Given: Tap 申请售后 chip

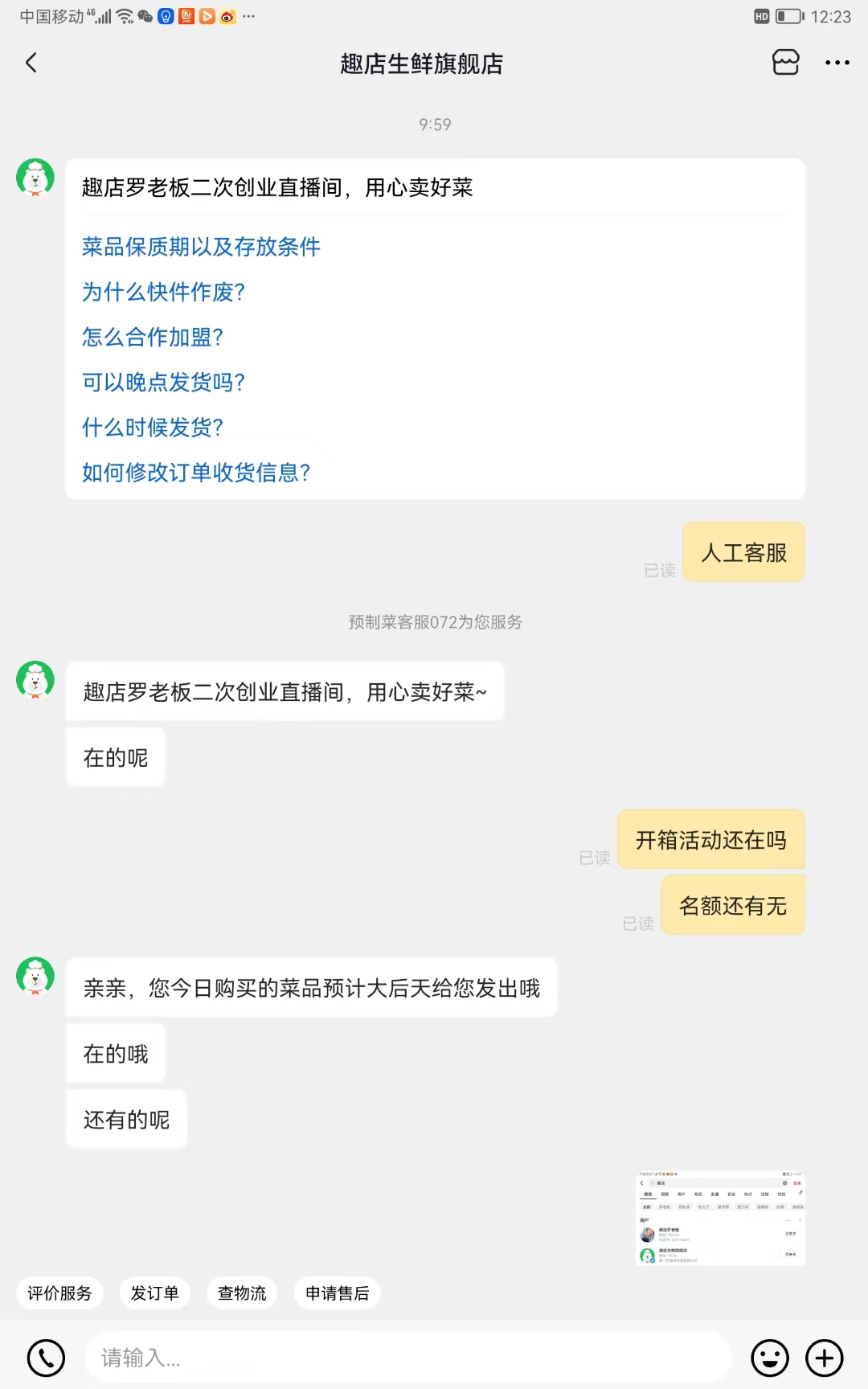Looking at the screenshot, I should point(338,1293).
